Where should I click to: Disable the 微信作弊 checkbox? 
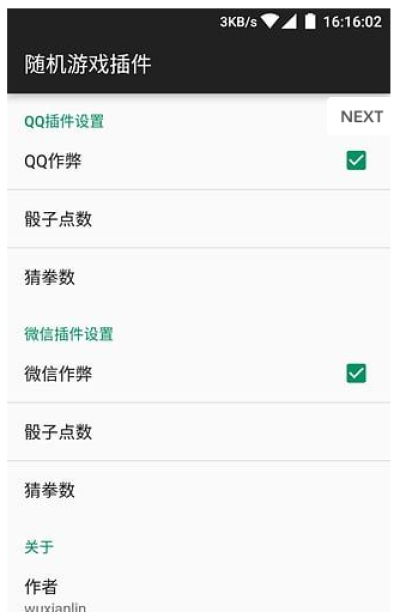tap(356, 373)
